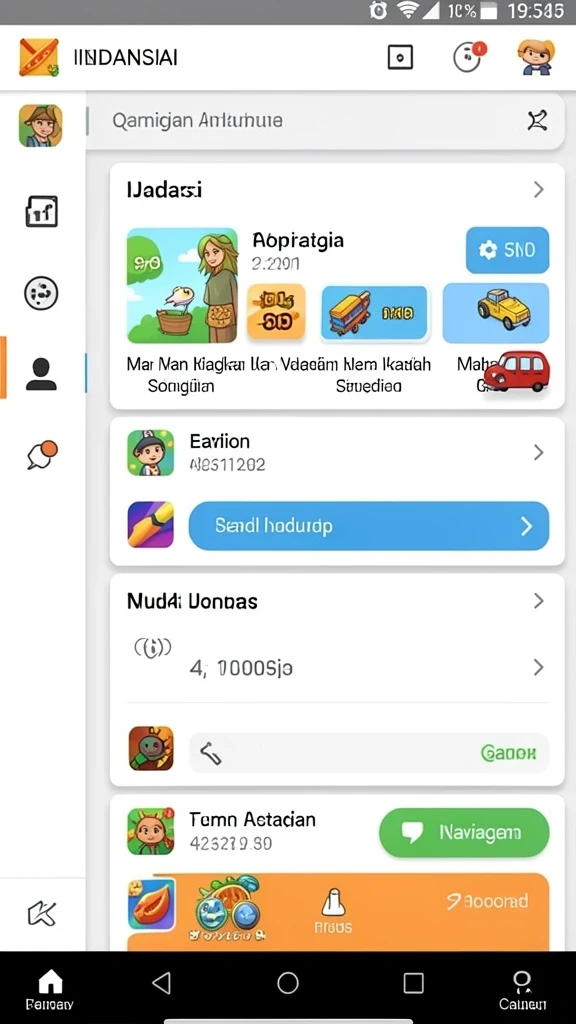Go back with the system back button
Screen dimensions: 576x1024
161,982
